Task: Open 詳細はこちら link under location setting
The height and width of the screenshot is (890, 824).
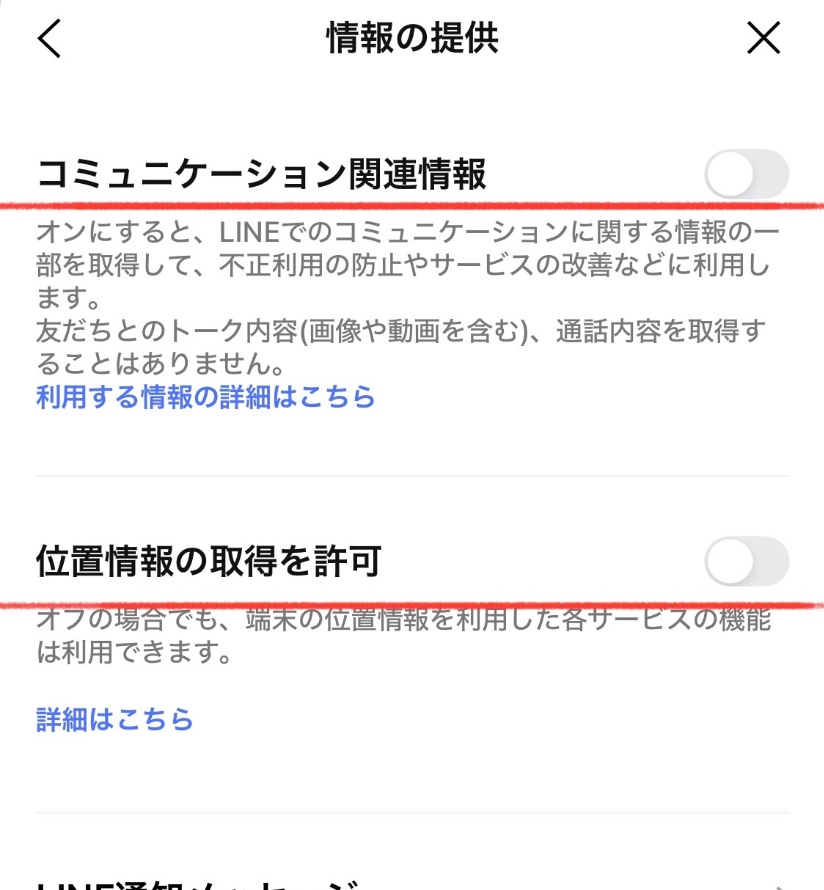Action: (115, 719)
